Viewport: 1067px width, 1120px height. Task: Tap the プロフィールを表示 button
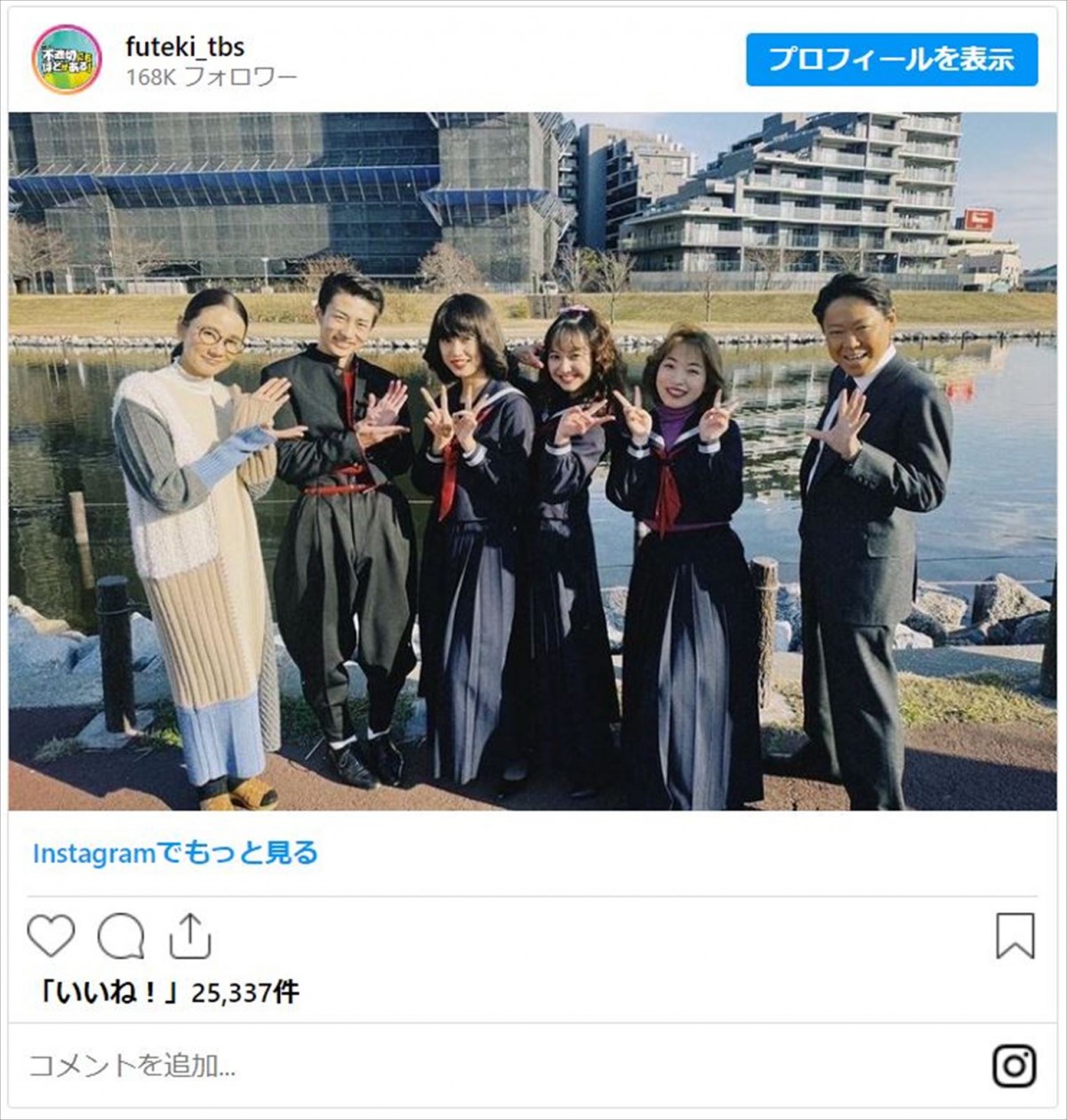[891, 60]
